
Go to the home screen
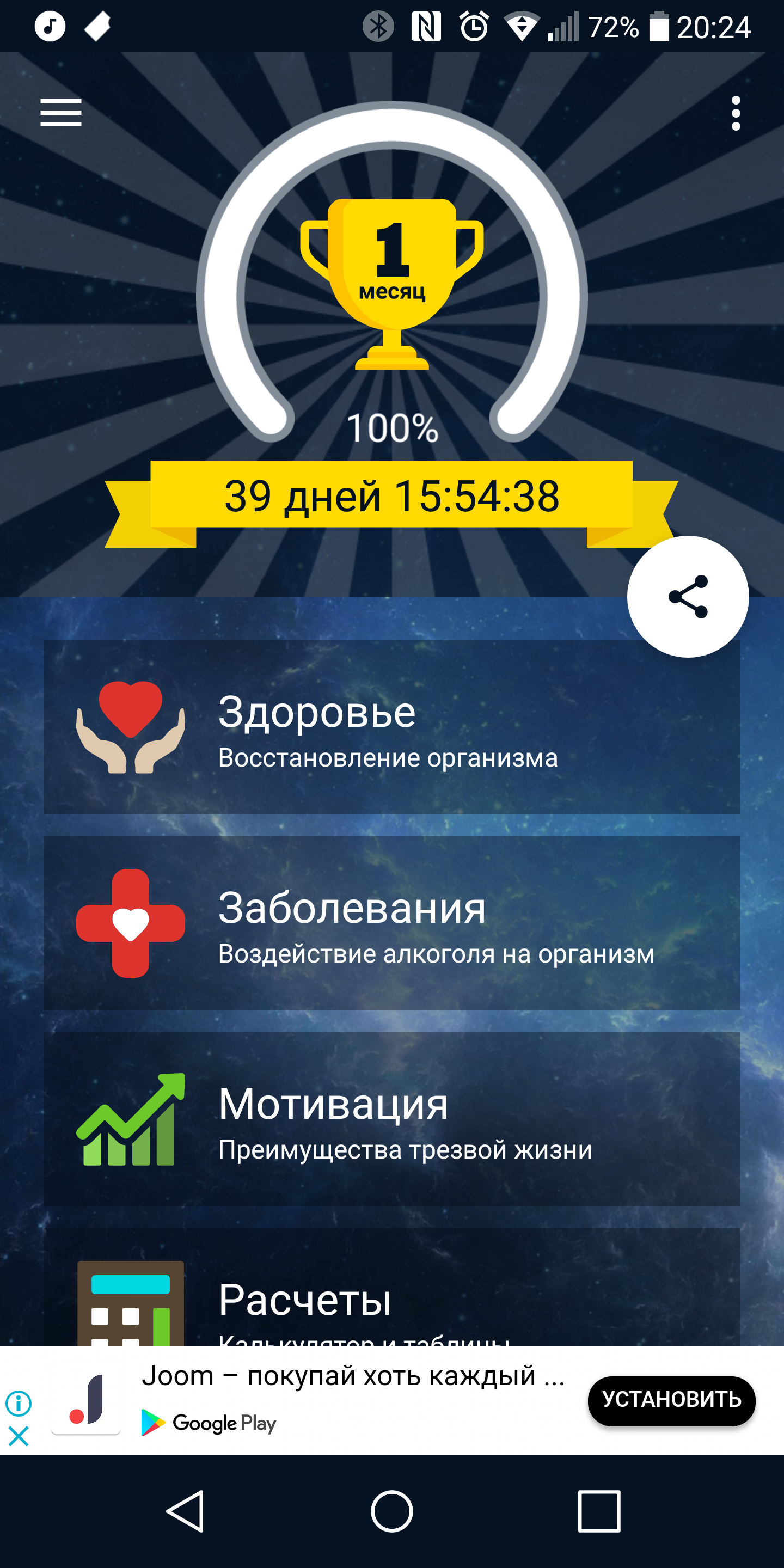[x=391, y=1511]
